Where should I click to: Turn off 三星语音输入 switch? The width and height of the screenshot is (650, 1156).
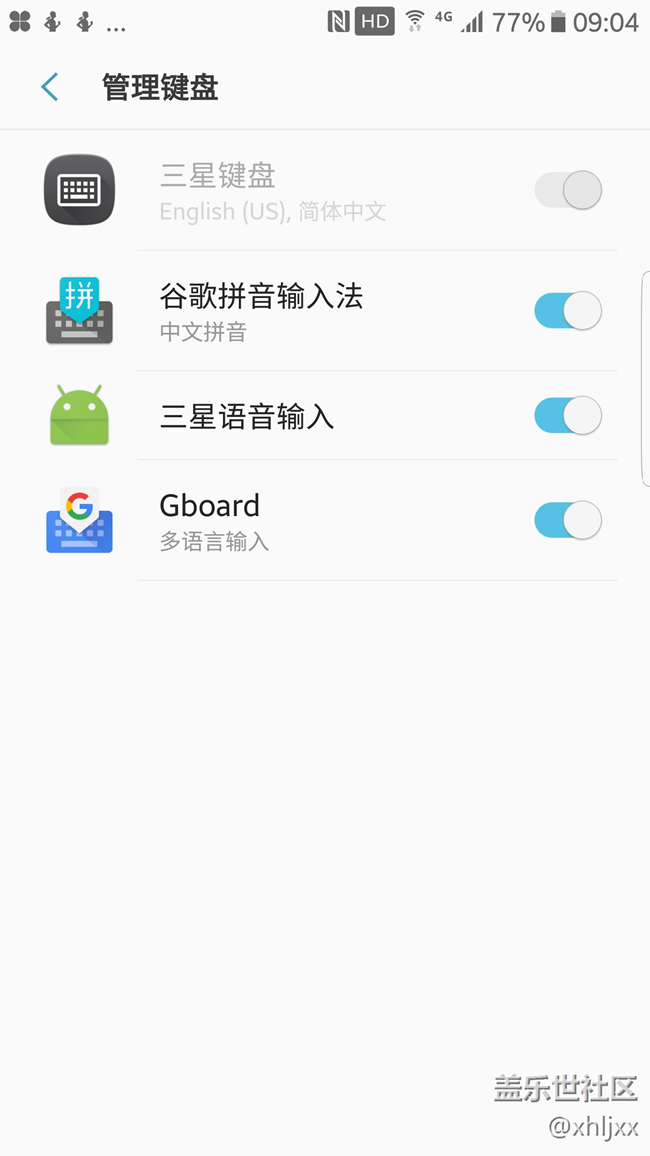[x=568, y=415]
